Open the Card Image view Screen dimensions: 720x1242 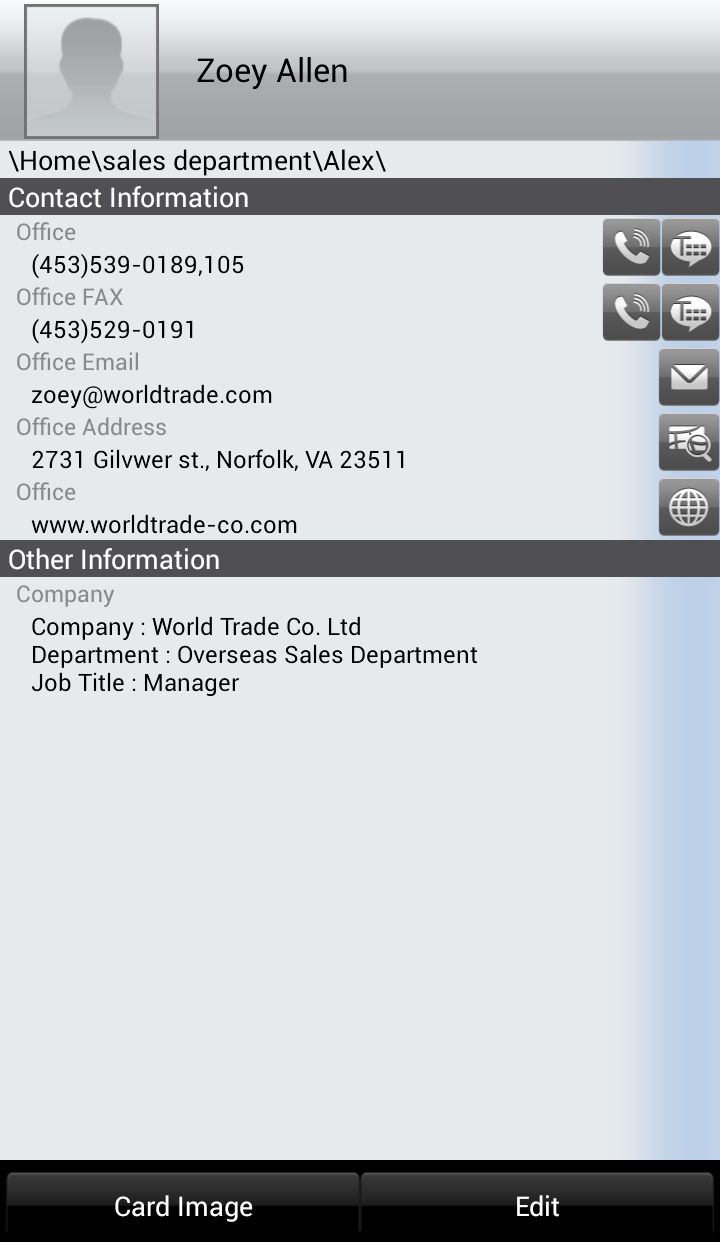pyautogui.click(x=183, y=1206)
